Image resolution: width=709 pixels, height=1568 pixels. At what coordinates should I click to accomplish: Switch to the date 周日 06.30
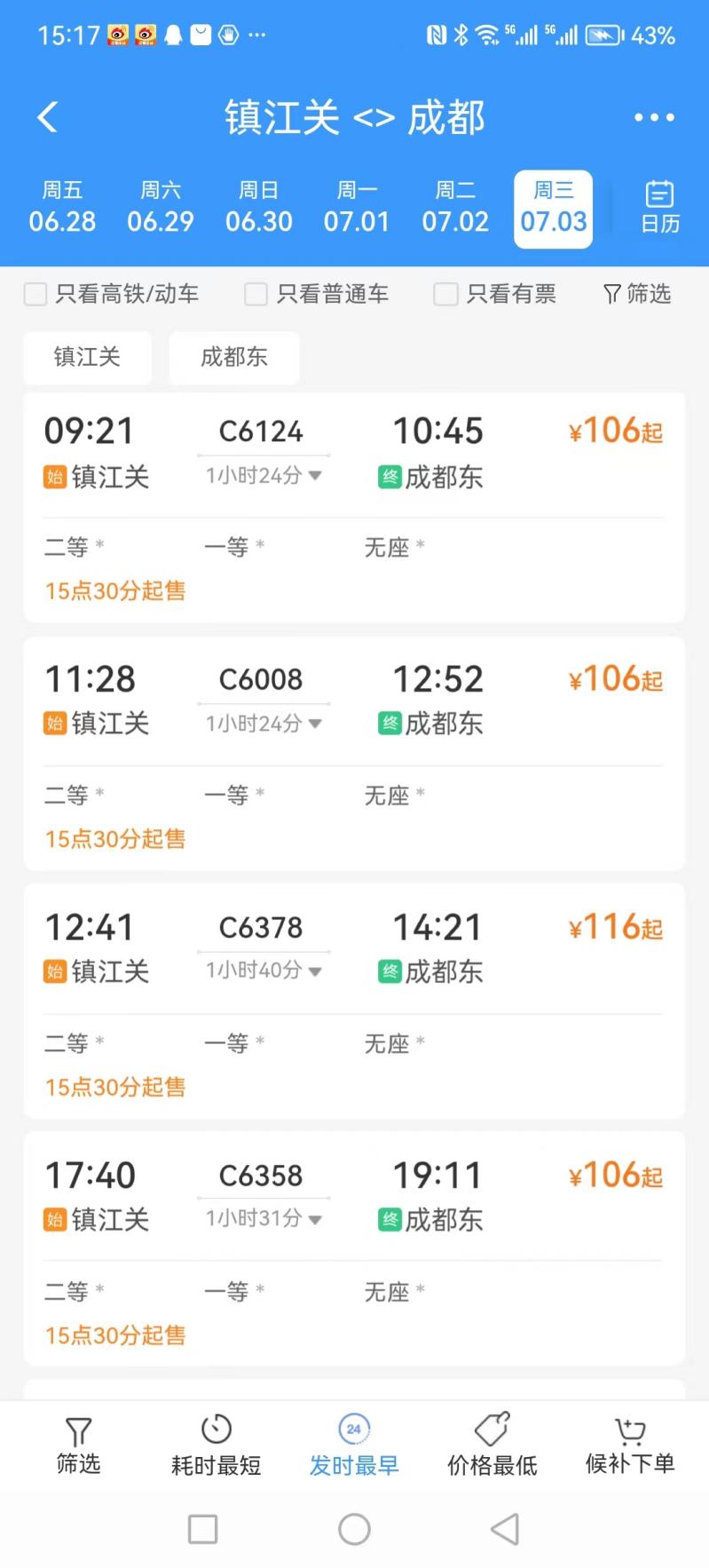click(x=259, y=208)
